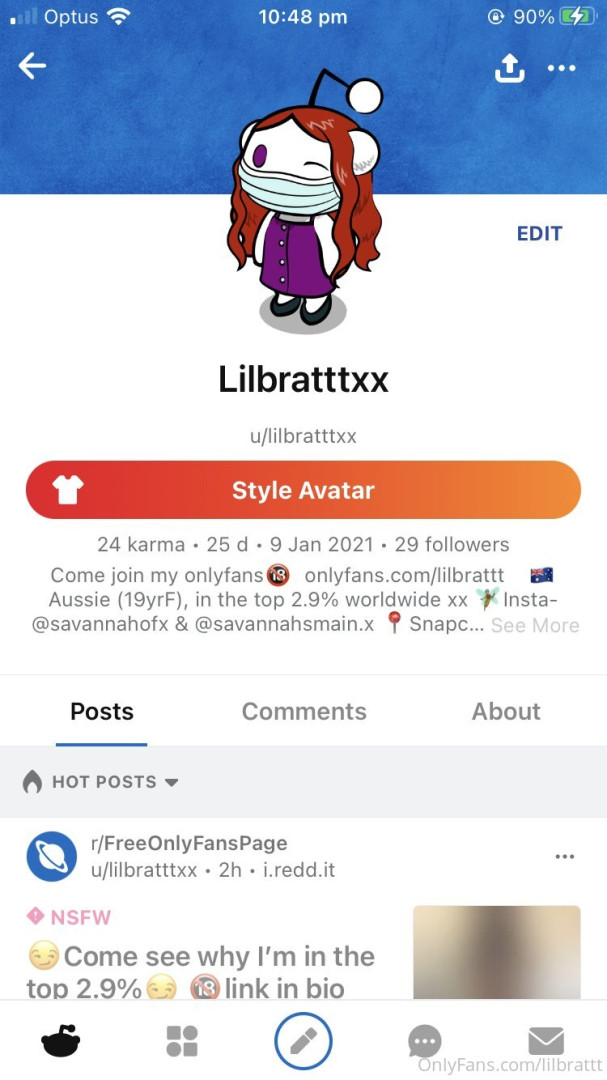Open the chat tab

[x=425, y=1041]
